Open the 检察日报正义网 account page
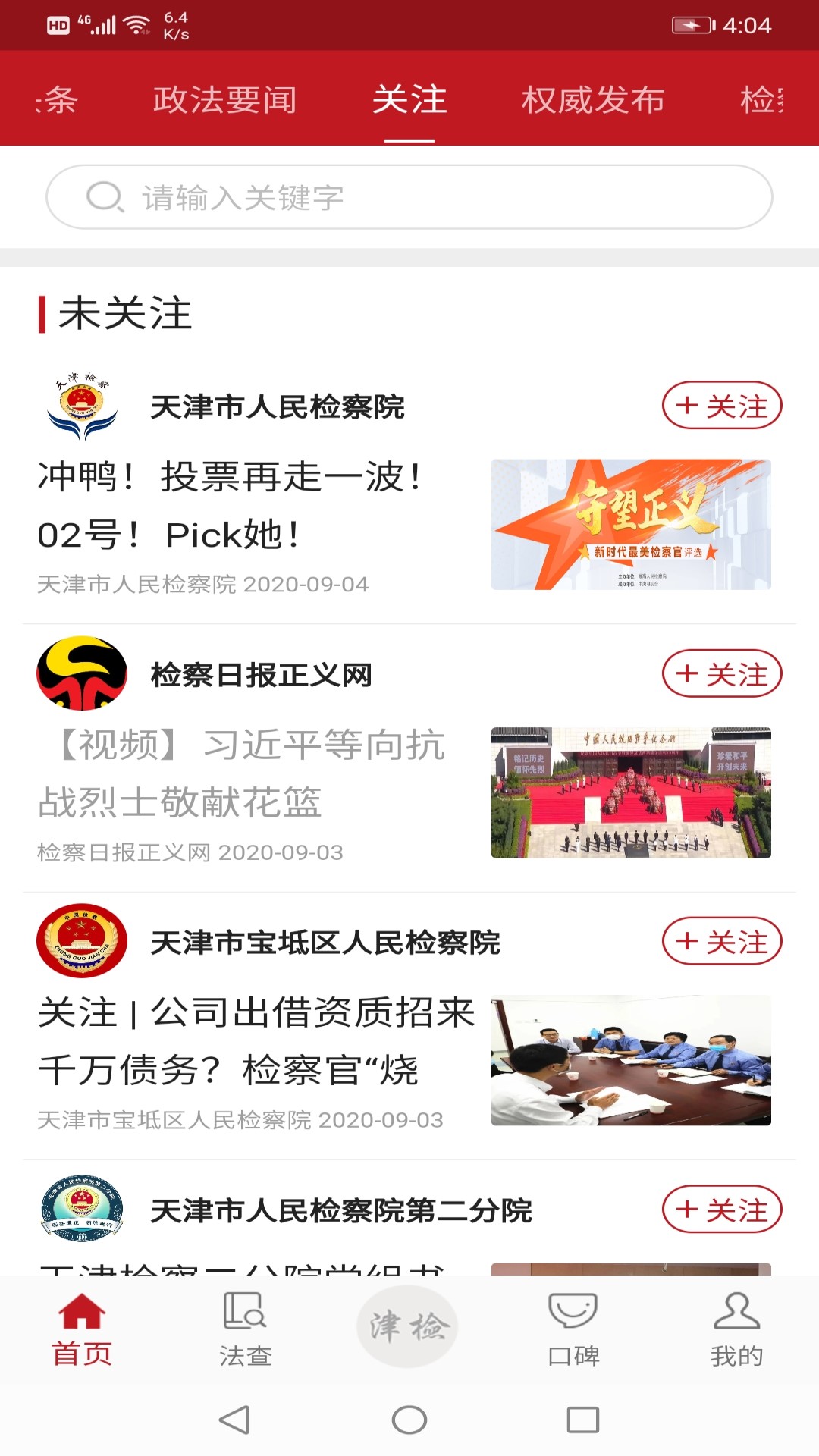819x1456 pixels. point(261,675)
